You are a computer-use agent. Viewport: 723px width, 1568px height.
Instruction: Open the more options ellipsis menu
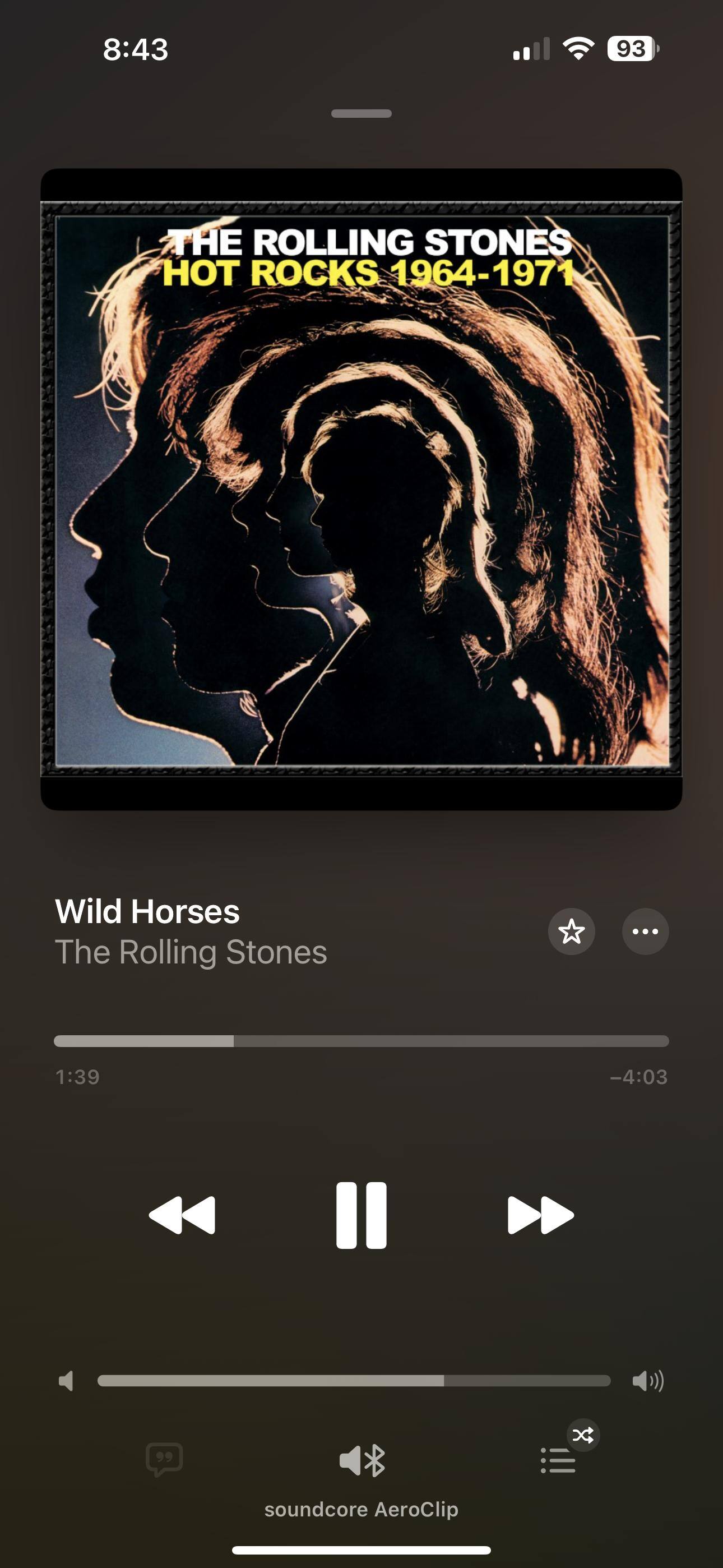pyautogui.click(x=645, y=931)
